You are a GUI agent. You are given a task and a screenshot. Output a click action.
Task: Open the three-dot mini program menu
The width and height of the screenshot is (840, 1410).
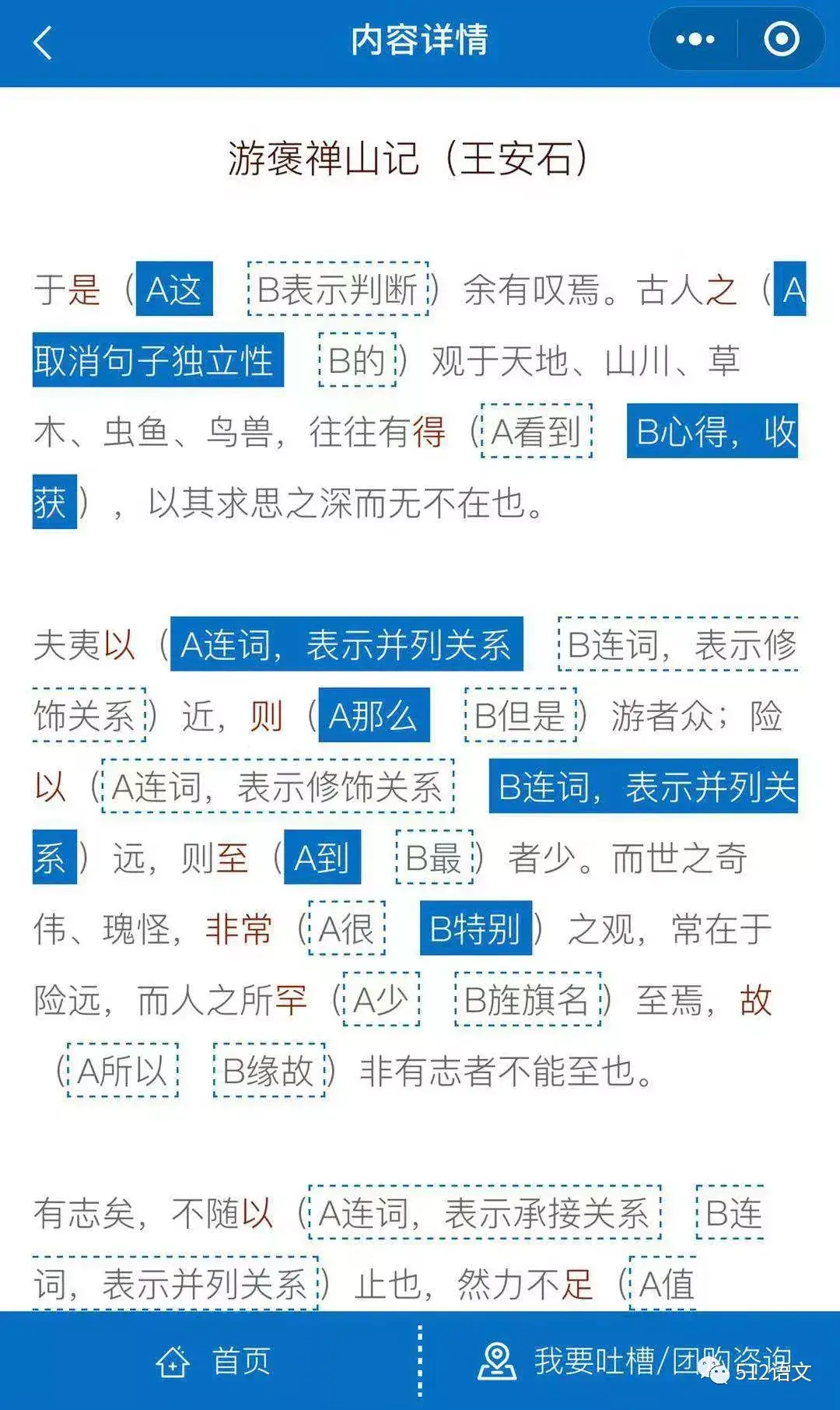695,39
